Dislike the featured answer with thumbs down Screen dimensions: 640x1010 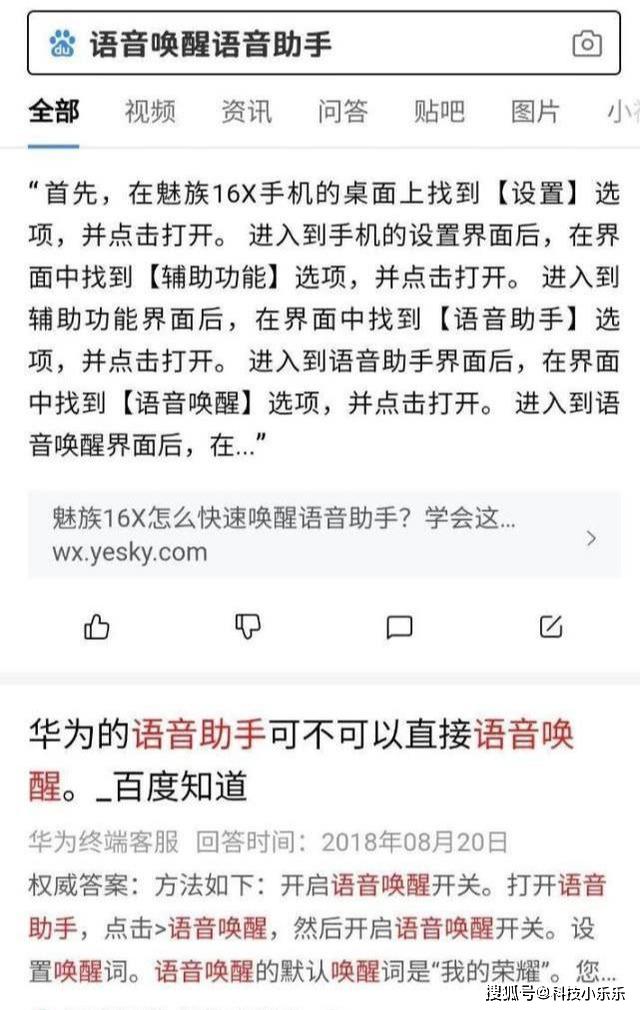click(x=247, y=627)
